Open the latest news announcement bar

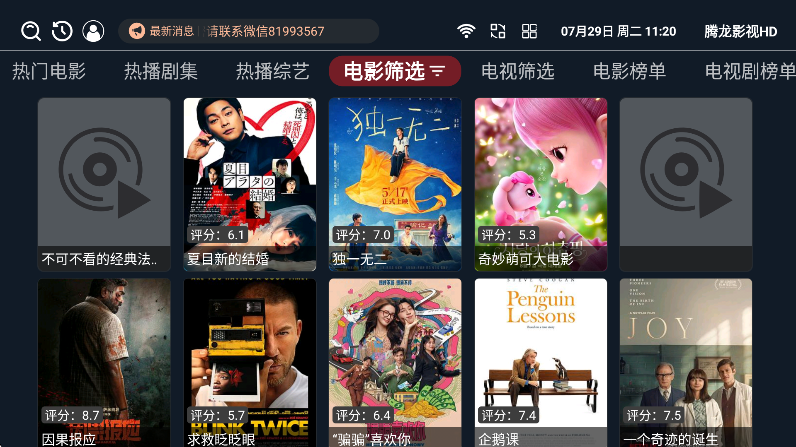tap(248, 31)
